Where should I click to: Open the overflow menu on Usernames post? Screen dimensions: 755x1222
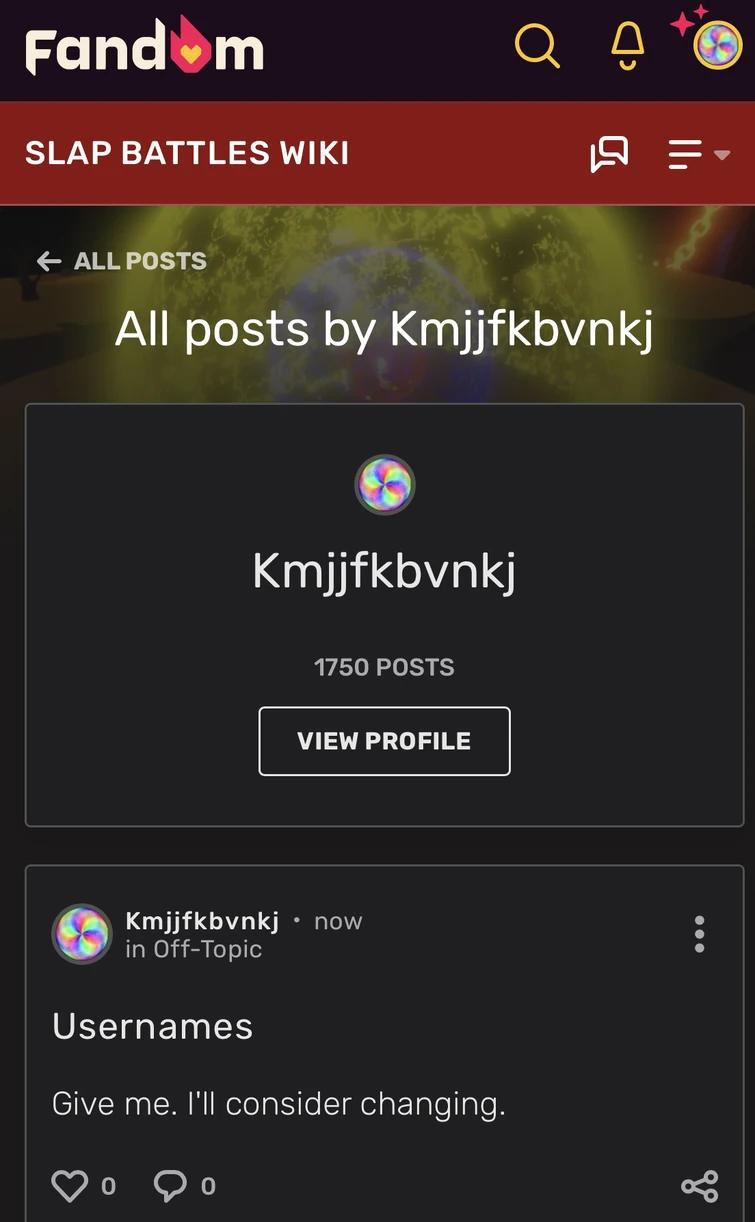pyautogui.click(x=699, y=934)
